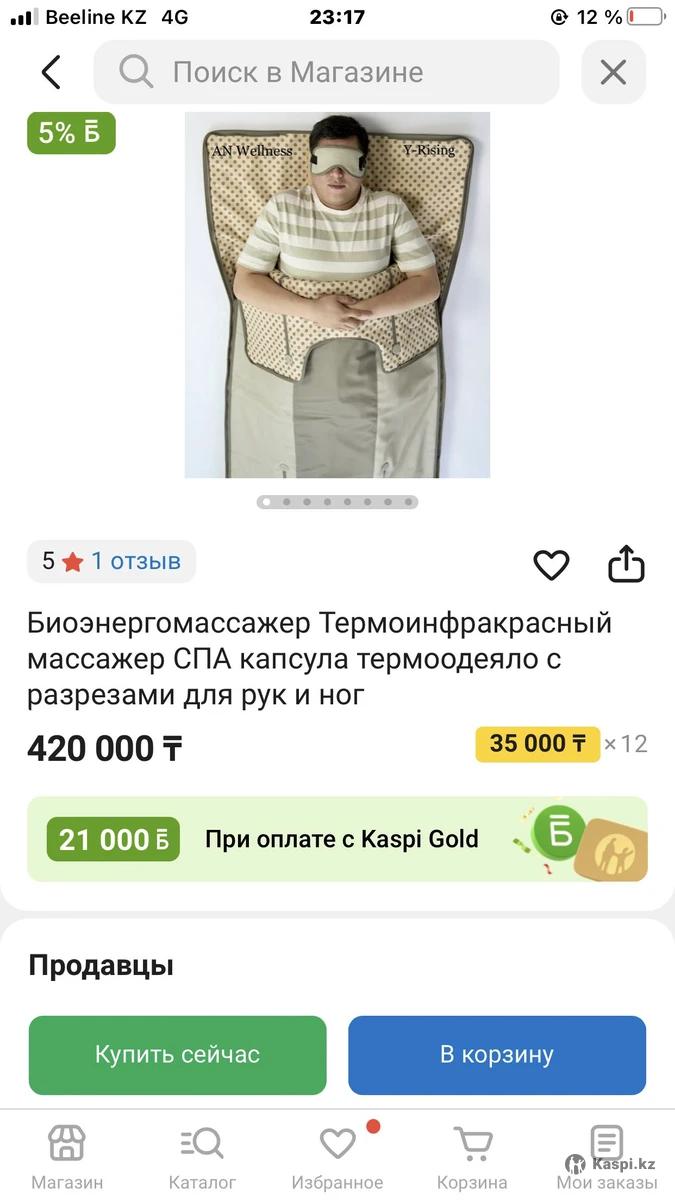675x1200 pixels.
Task: Tap the 'Поиск в Магазине' search field
Action: click(325, 72)
